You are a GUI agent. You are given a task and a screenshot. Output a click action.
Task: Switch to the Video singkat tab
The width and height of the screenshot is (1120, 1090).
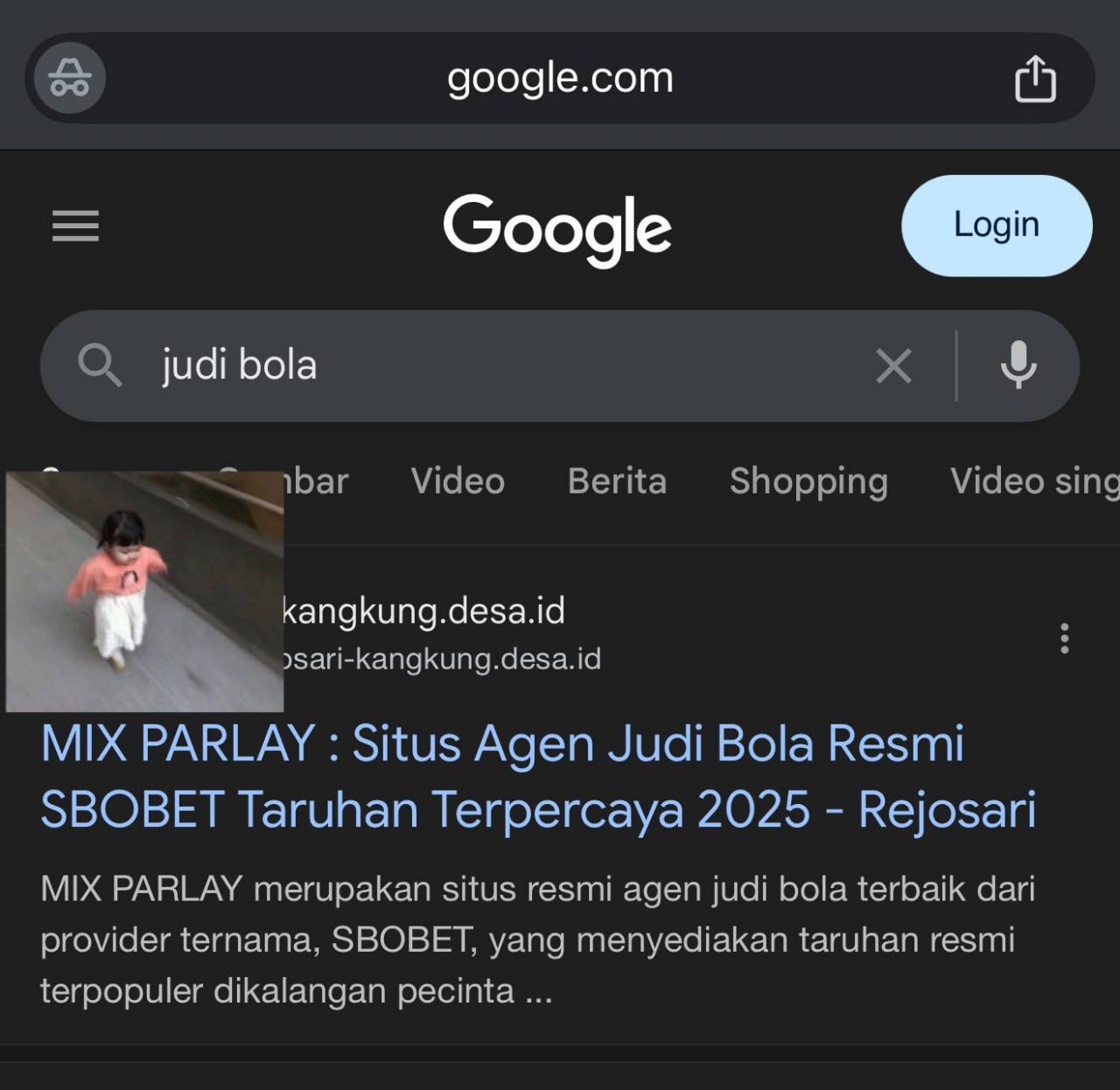(1032, 481)
